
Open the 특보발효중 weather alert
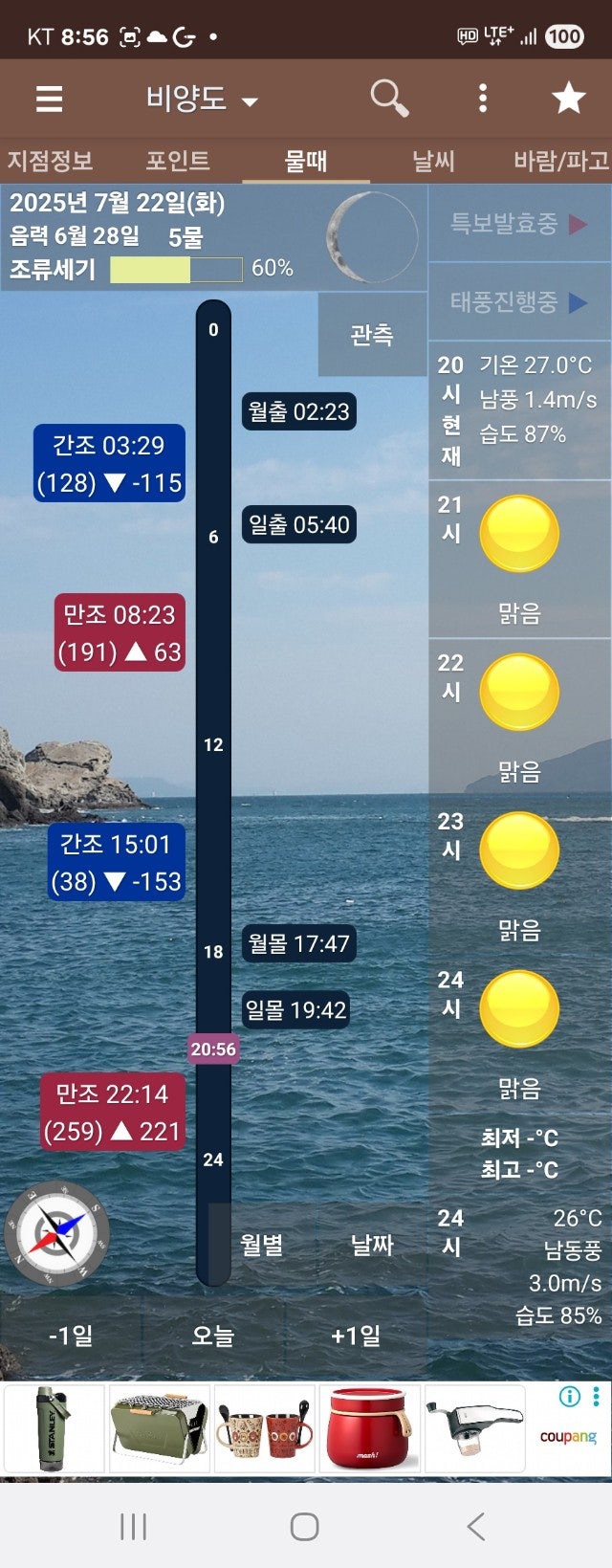(518, 224)
